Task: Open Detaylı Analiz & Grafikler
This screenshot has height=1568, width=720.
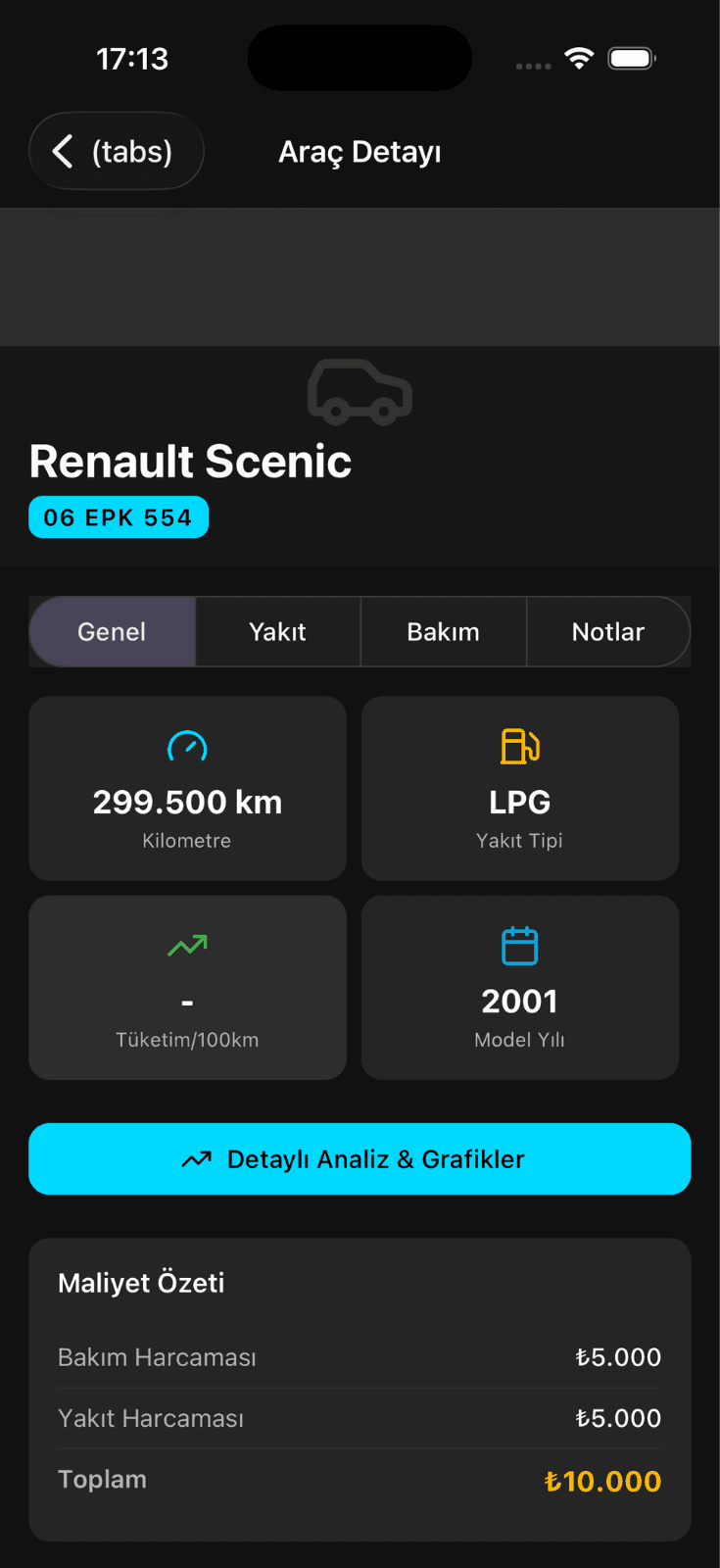Action: pos(360,1159)
